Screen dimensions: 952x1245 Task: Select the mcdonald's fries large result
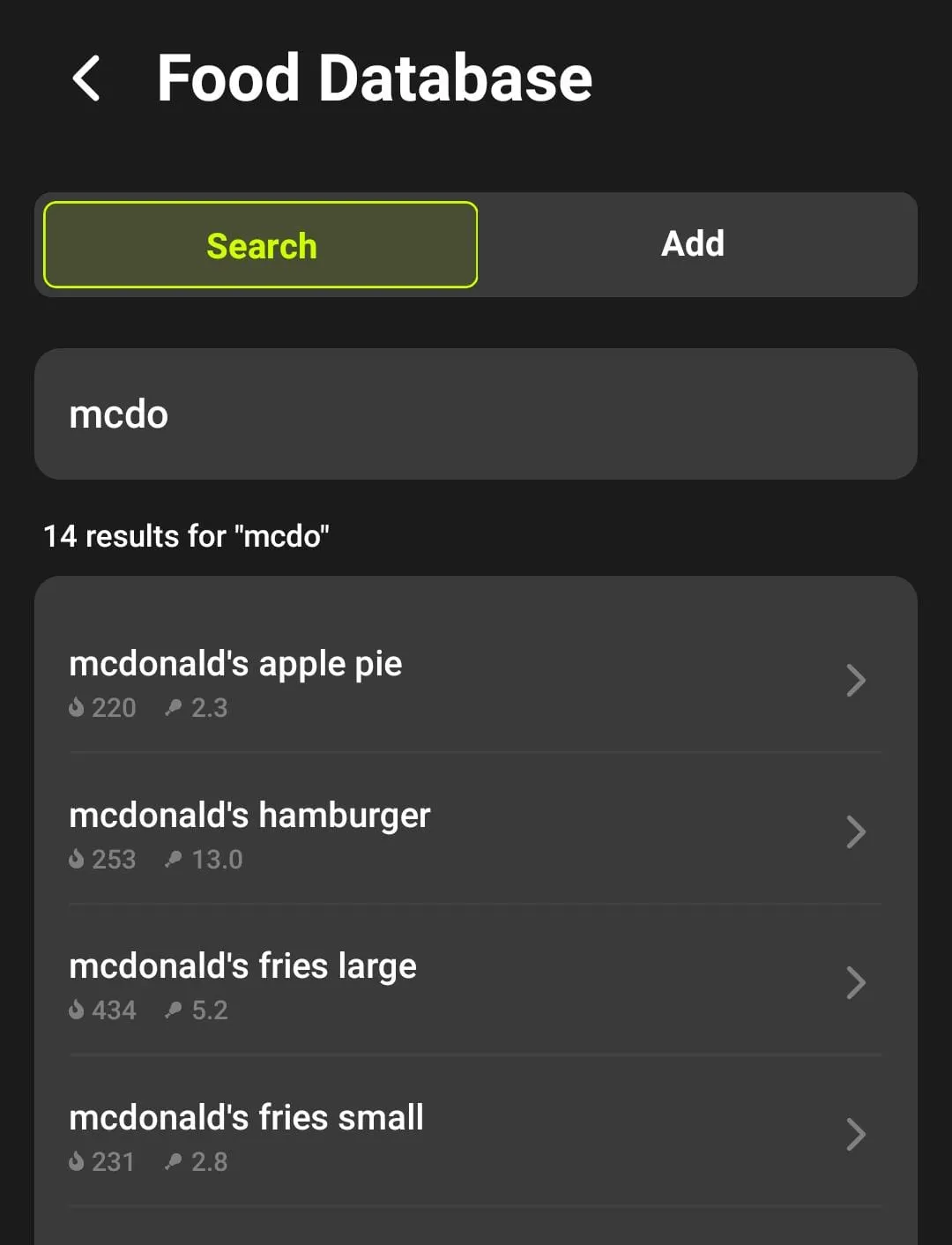coord(243,965)
